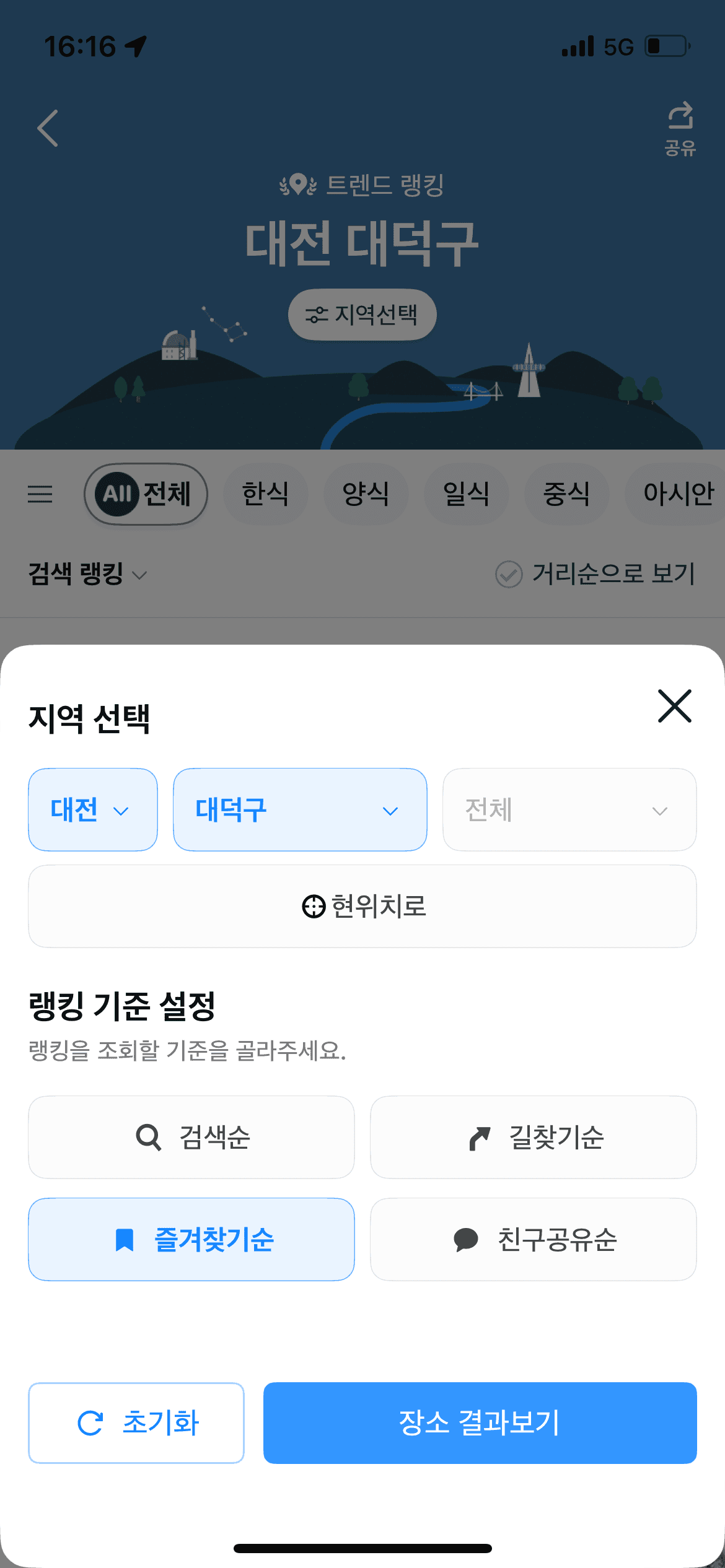The image size is (725, 1568).
Task: Select 검색순 as ranking criterion
Action: 191,1136
